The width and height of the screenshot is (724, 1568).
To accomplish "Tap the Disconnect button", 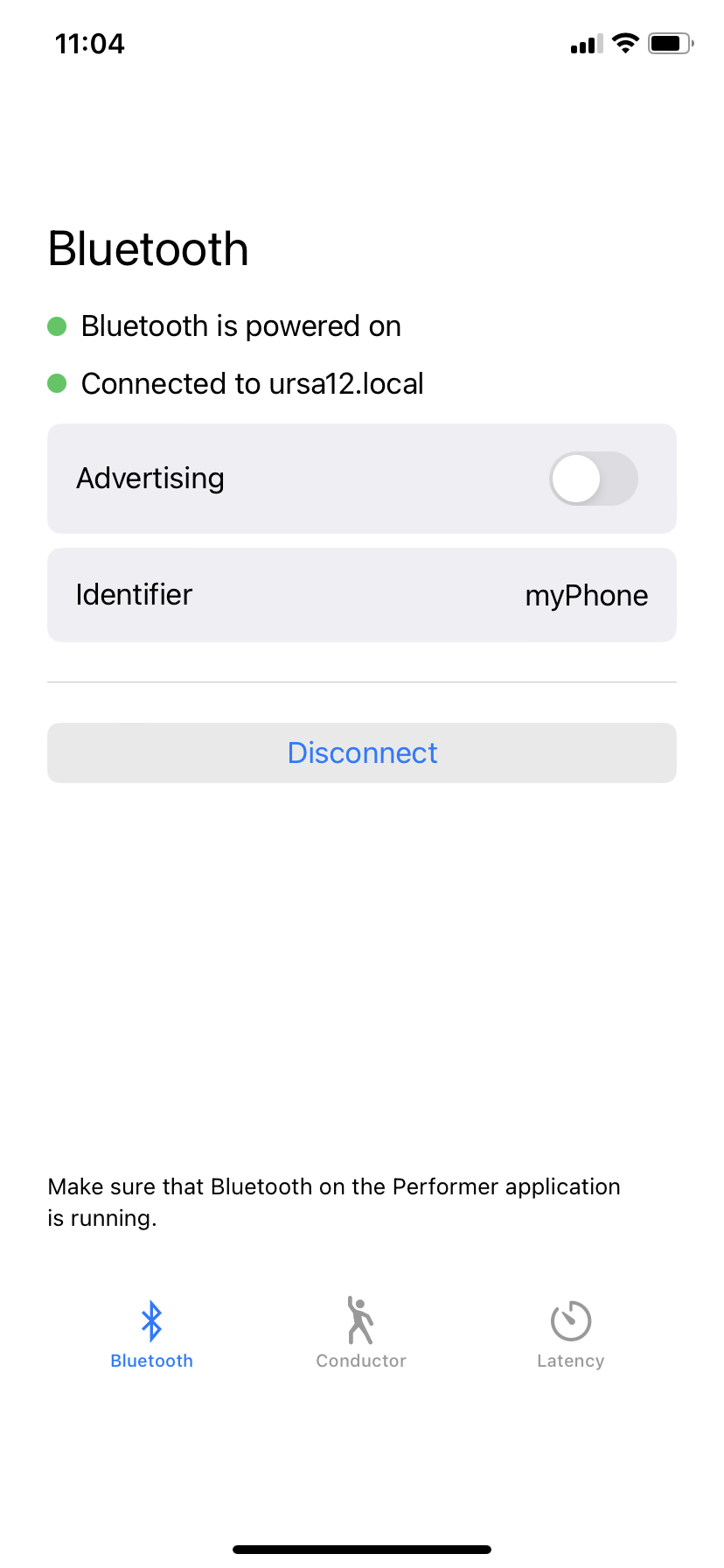I will (362, 752).
